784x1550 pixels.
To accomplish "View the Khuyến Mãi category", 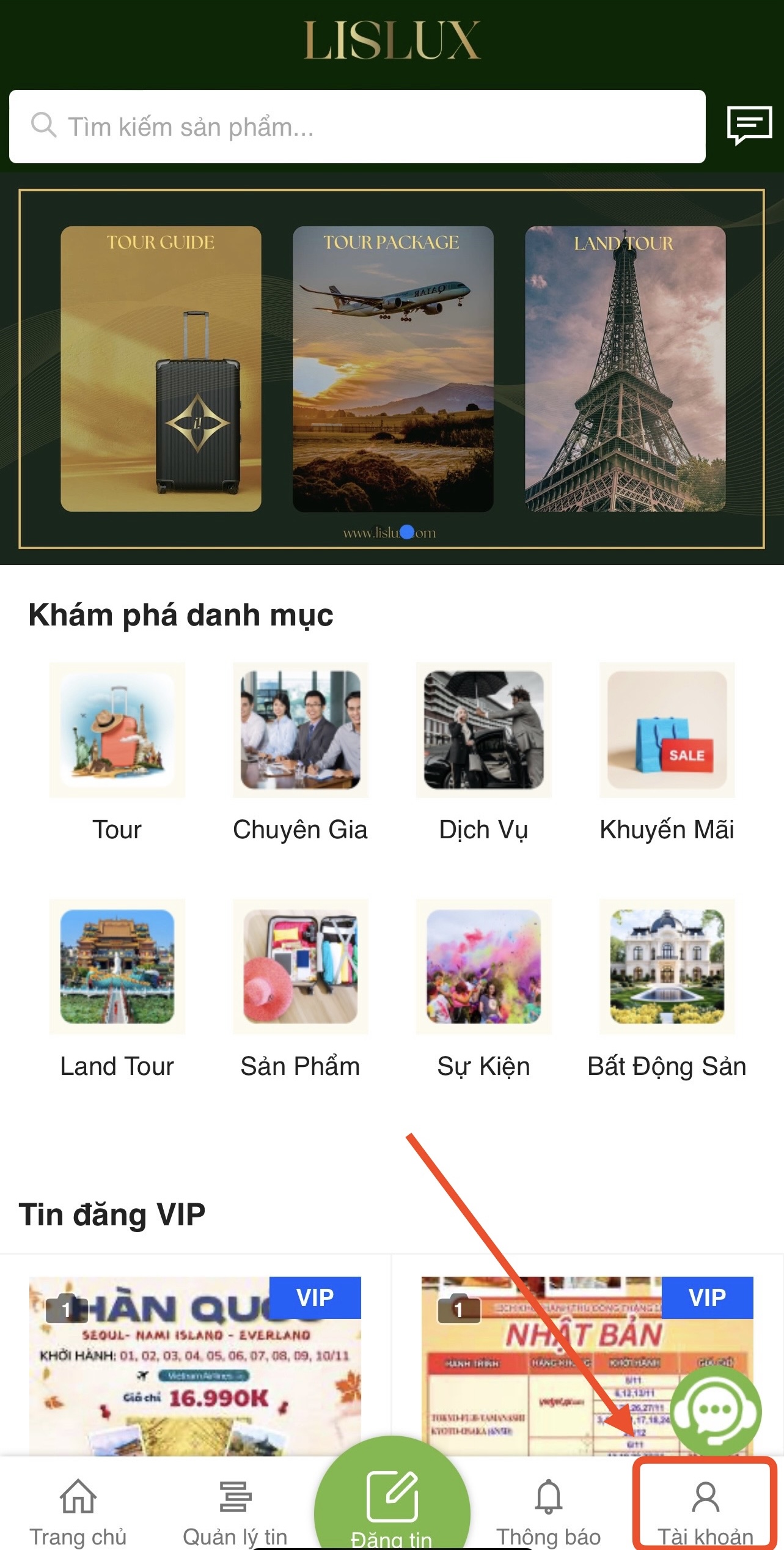I will (667, 752).
